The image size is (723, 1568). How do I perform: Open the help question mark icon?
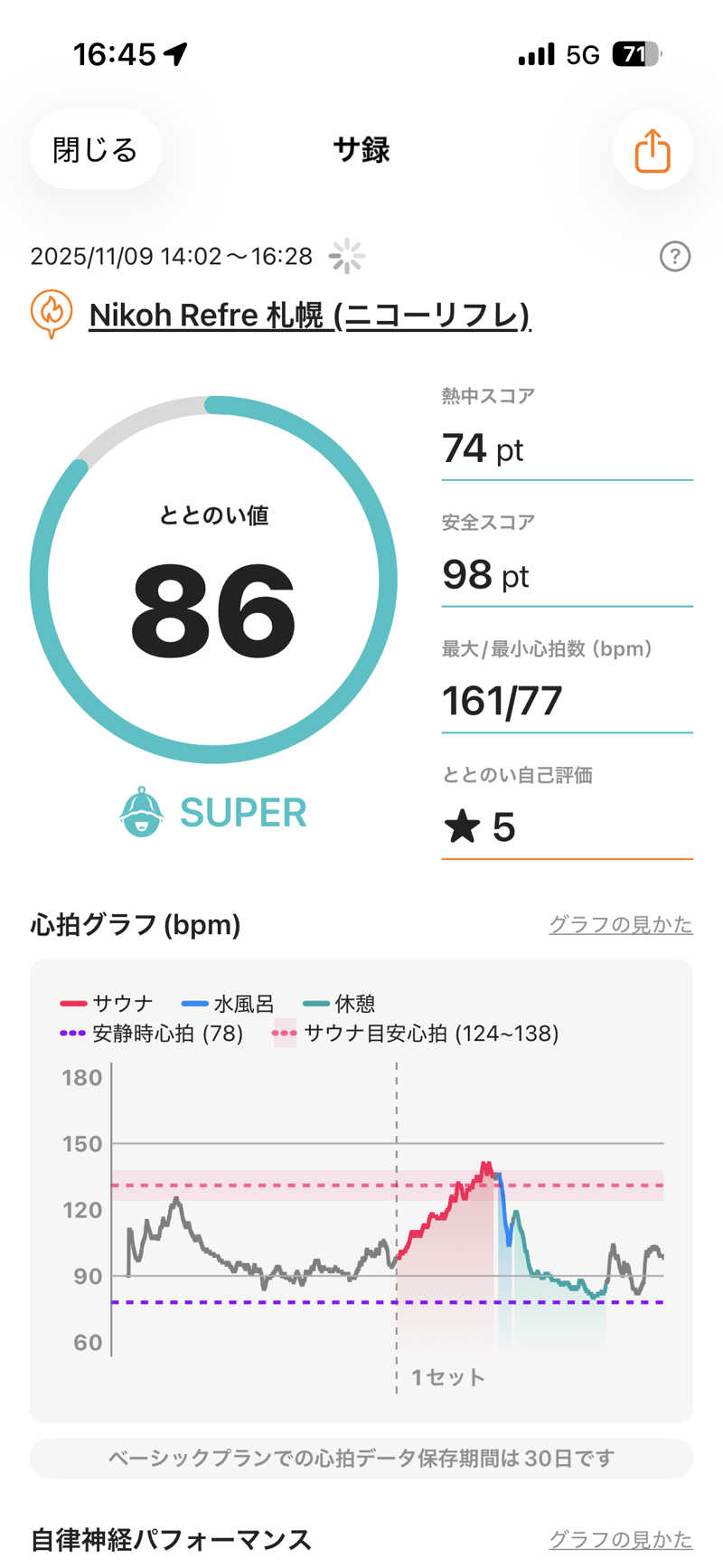pos(674,257)
